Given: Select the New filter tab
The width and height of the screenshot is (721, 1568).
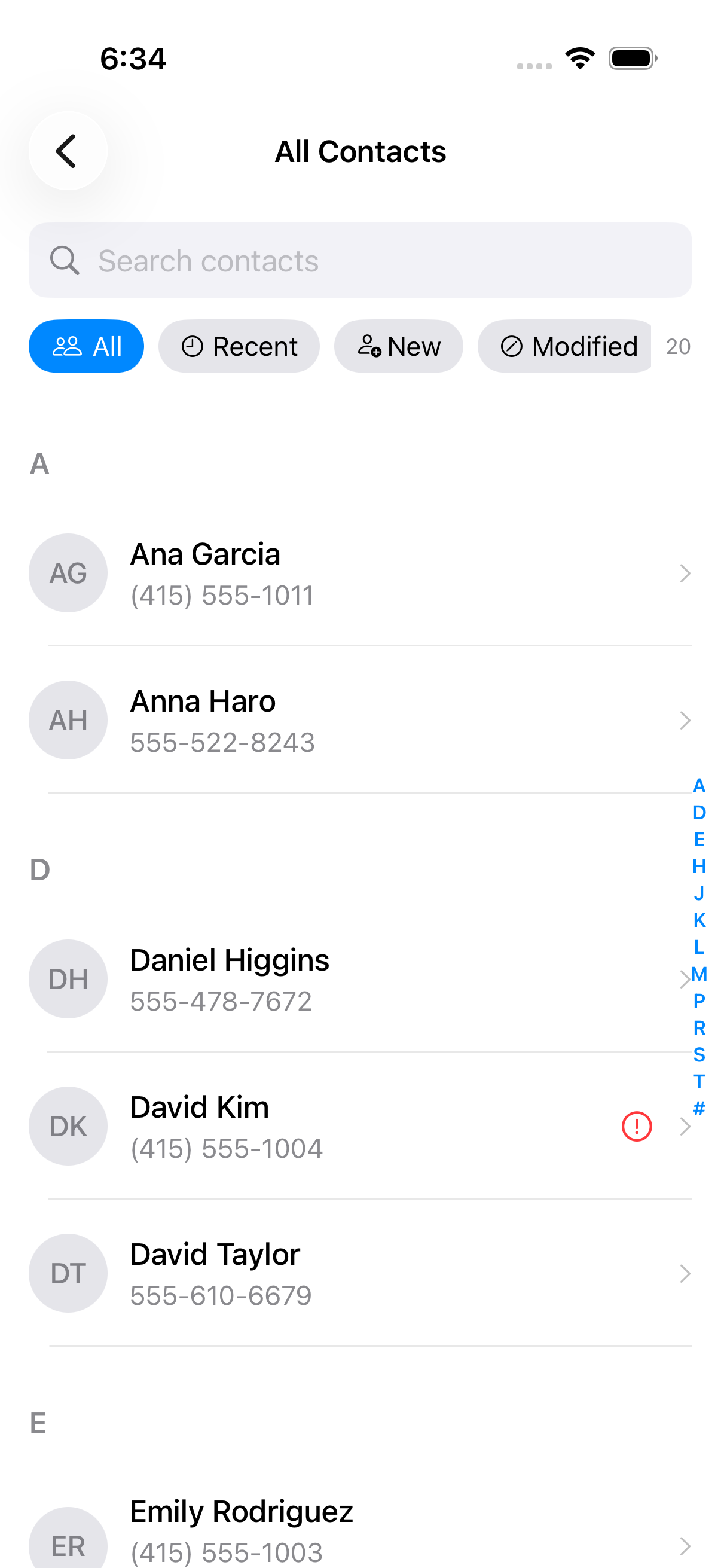Looking at the screenshot, I should click(399, 346).
